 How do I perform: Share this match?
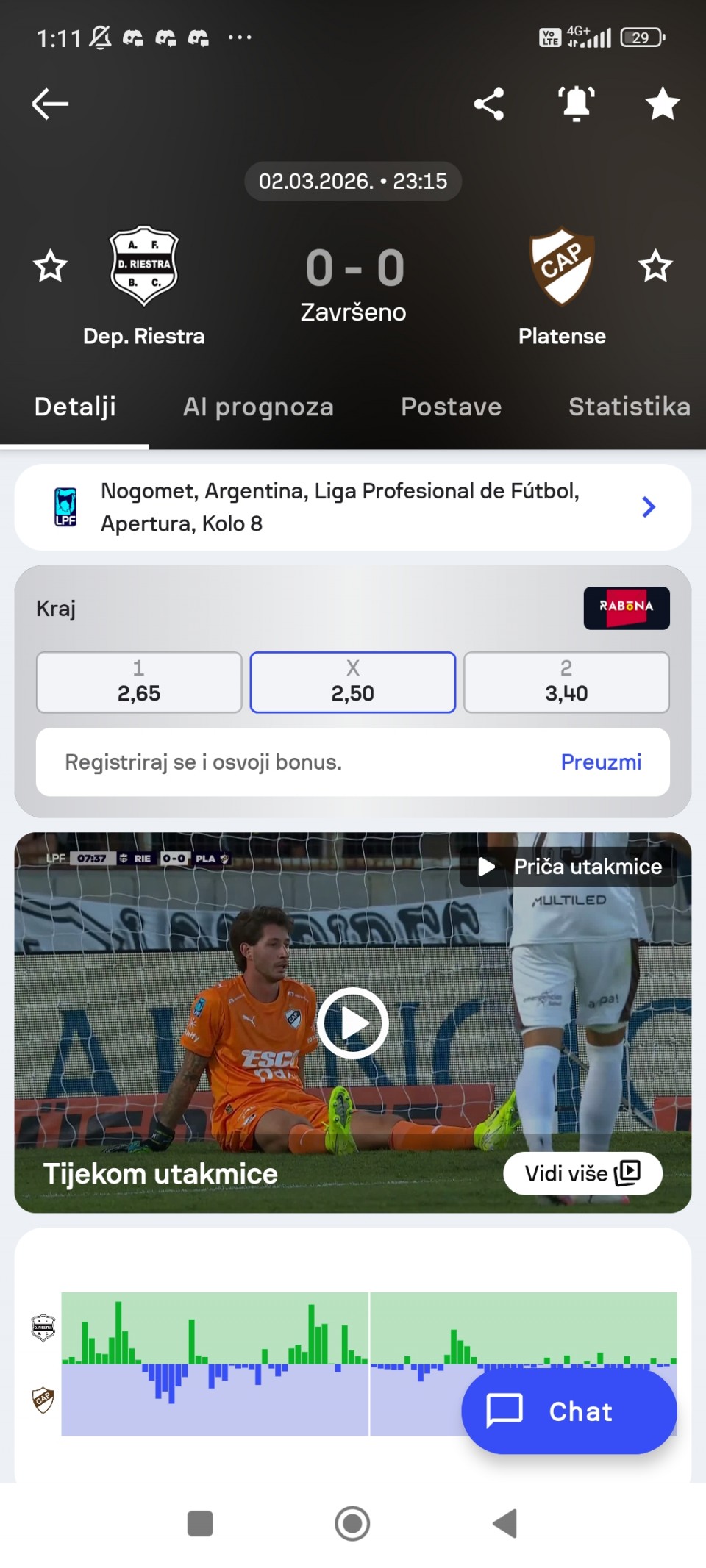pyautogui.click(x=489, y=104)
